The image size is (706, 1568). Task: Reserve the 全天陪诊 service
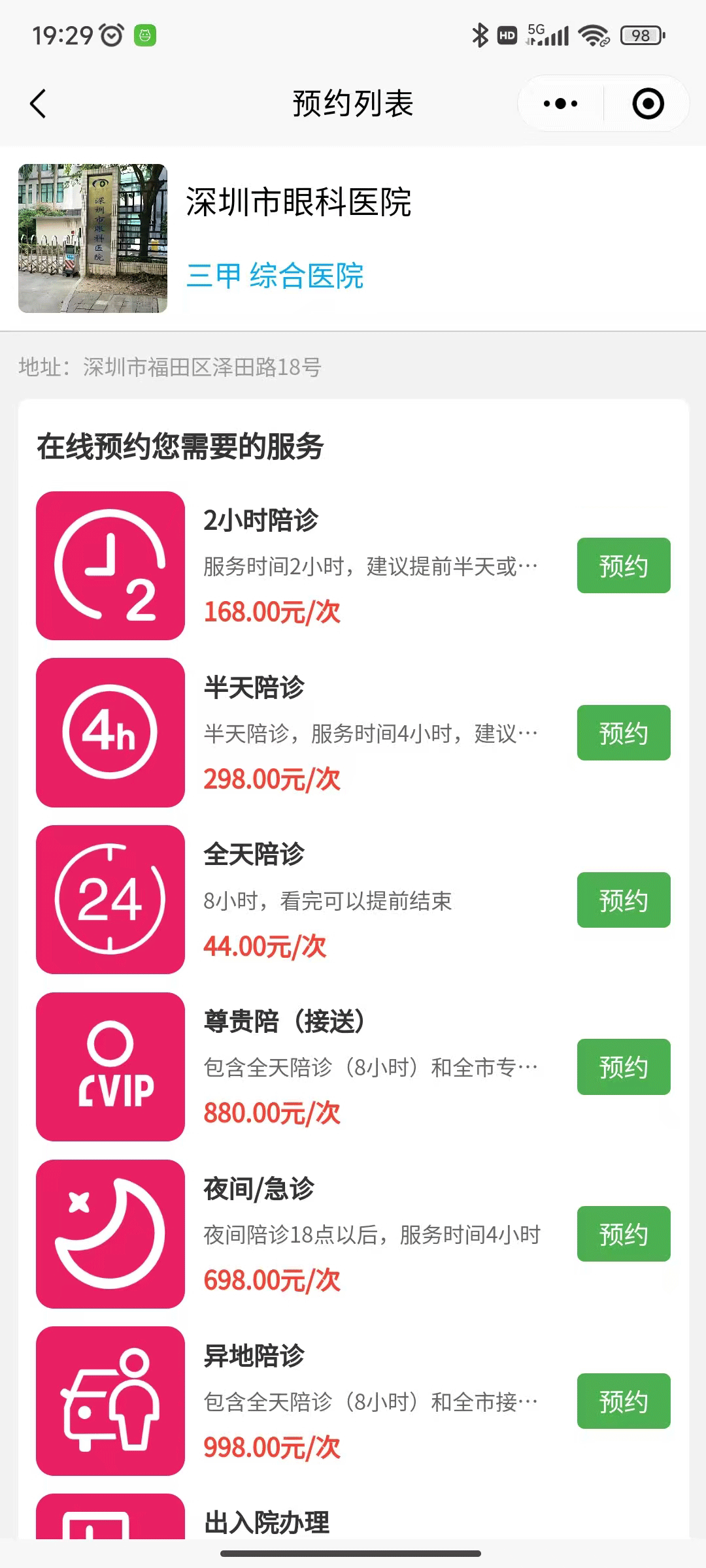(623, 900)
